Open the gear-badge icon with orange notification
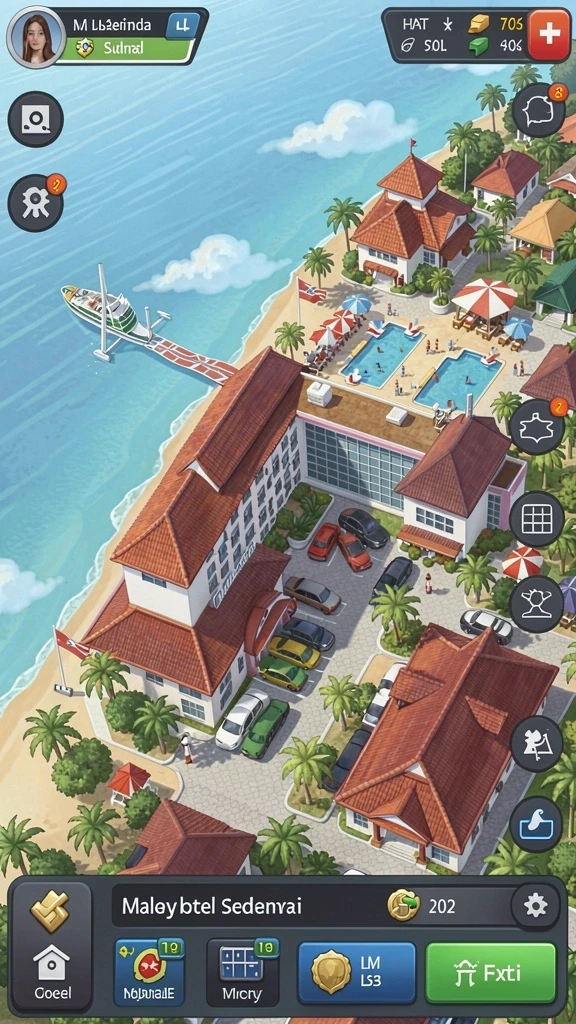Viewport: 576px width, 1024px height. point(35,202)
